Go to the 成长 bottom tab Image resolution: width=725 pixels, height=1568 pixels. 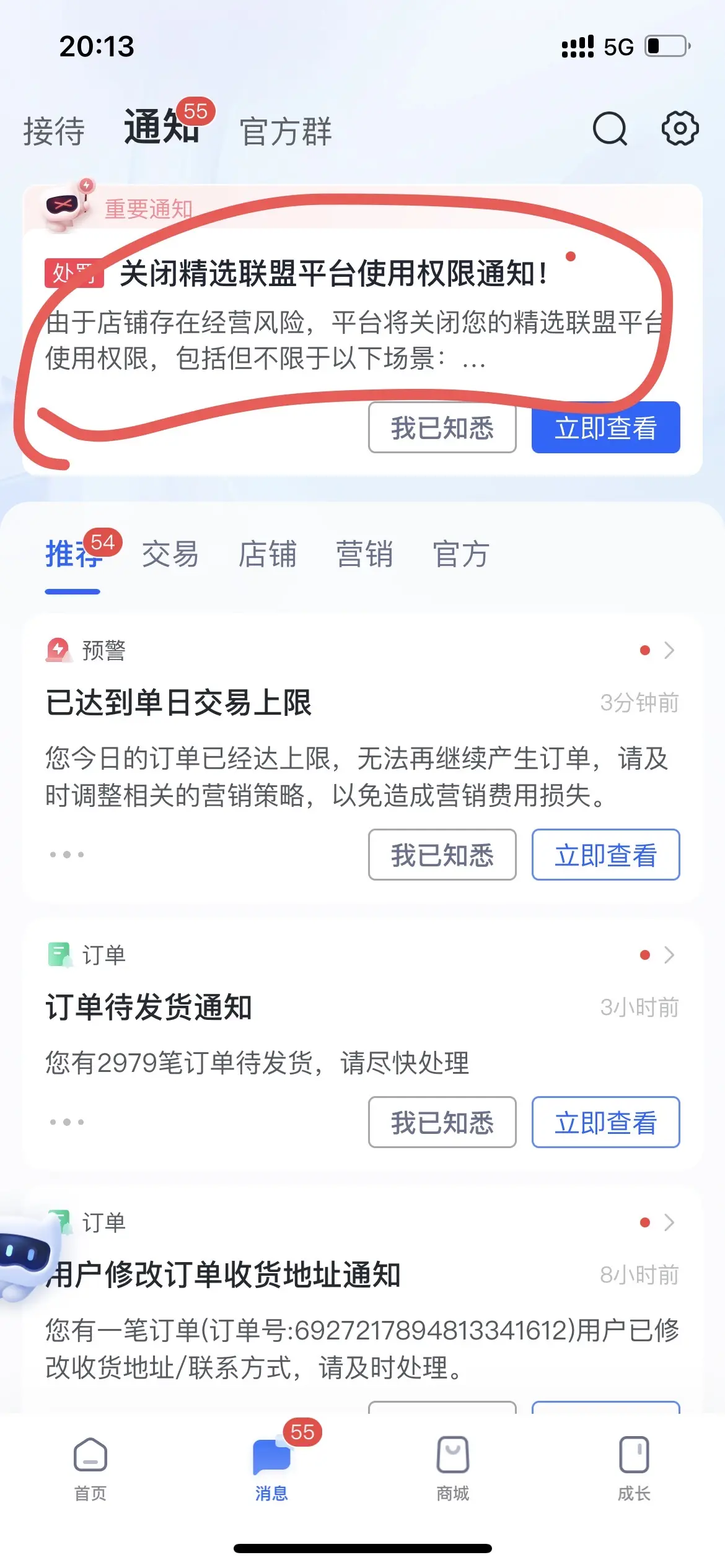[x=634, y=1469]
